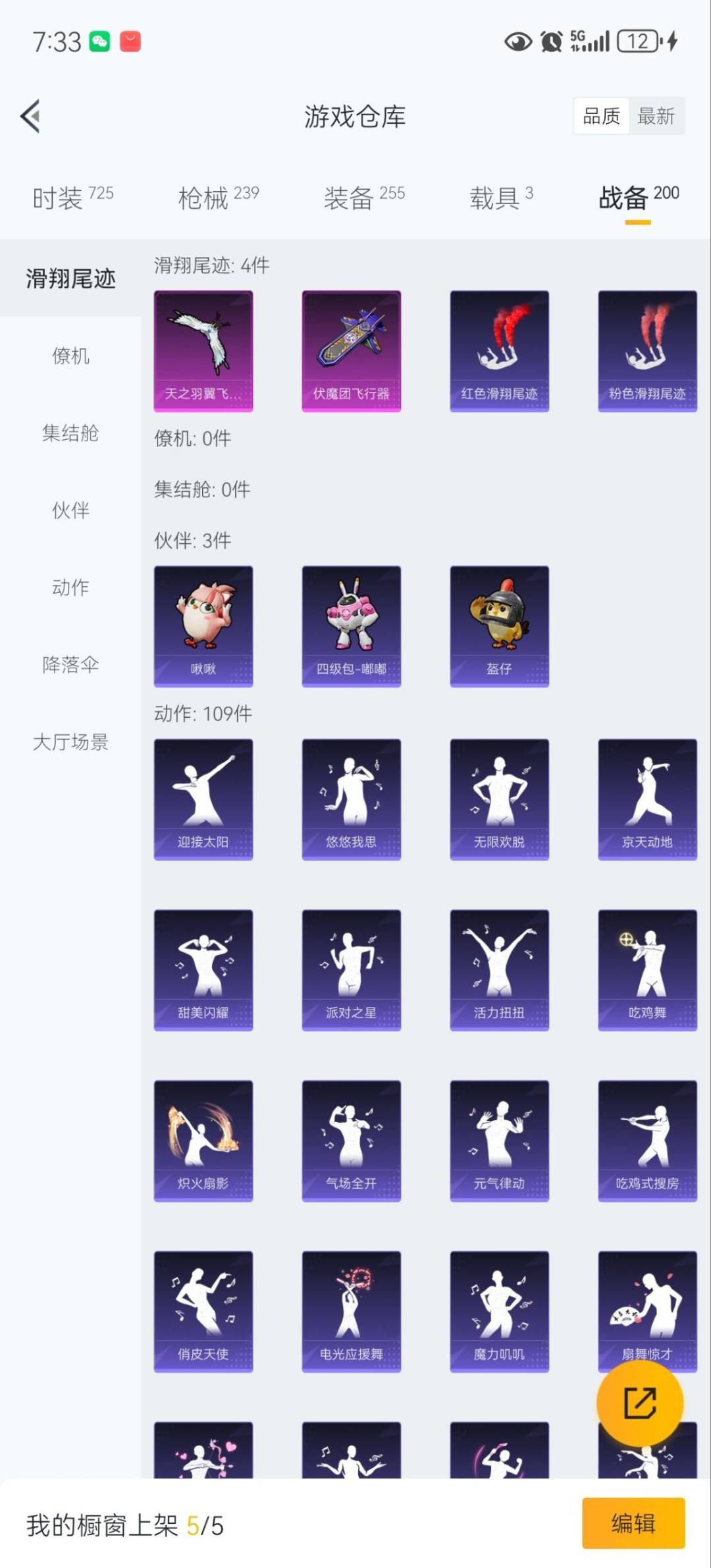Image resolution: width=711 pixels, height=1568 pixels.
Task: Select the 红色滑翔尾迹 item
Action: click(x=499, y=351)
